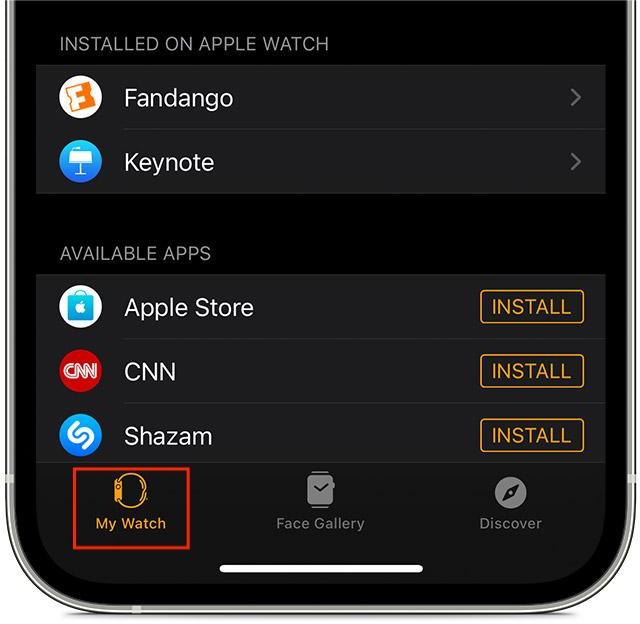
Task: Select the Discover tab
Action: pyautogui.click(x=510, y=504)
